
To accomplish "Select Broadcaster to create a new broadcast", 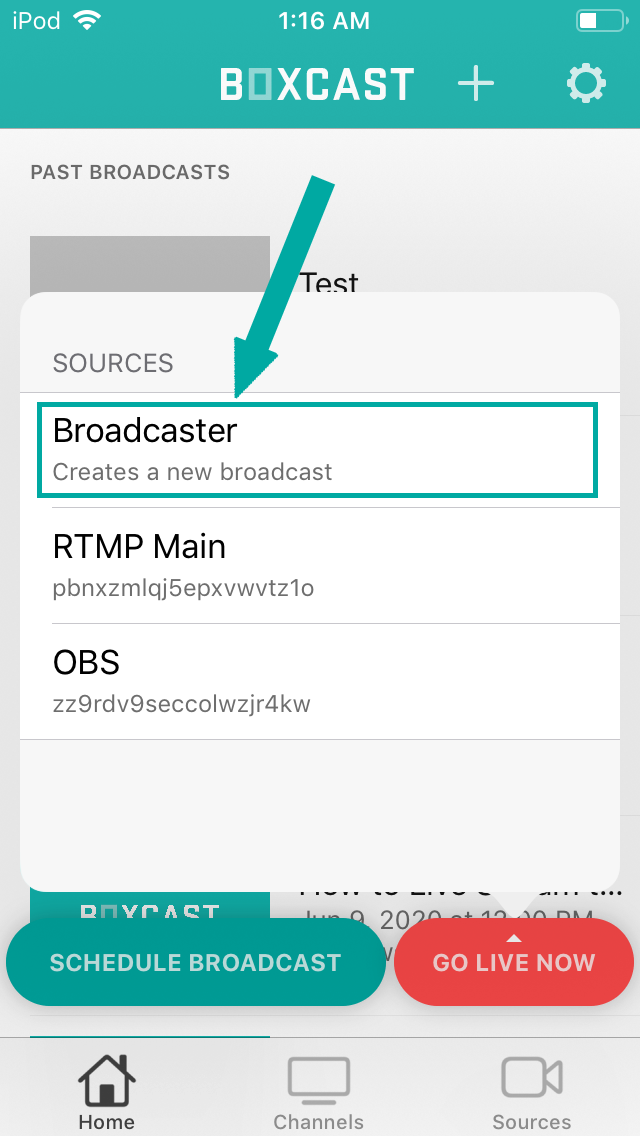I will tap(318, 449).
